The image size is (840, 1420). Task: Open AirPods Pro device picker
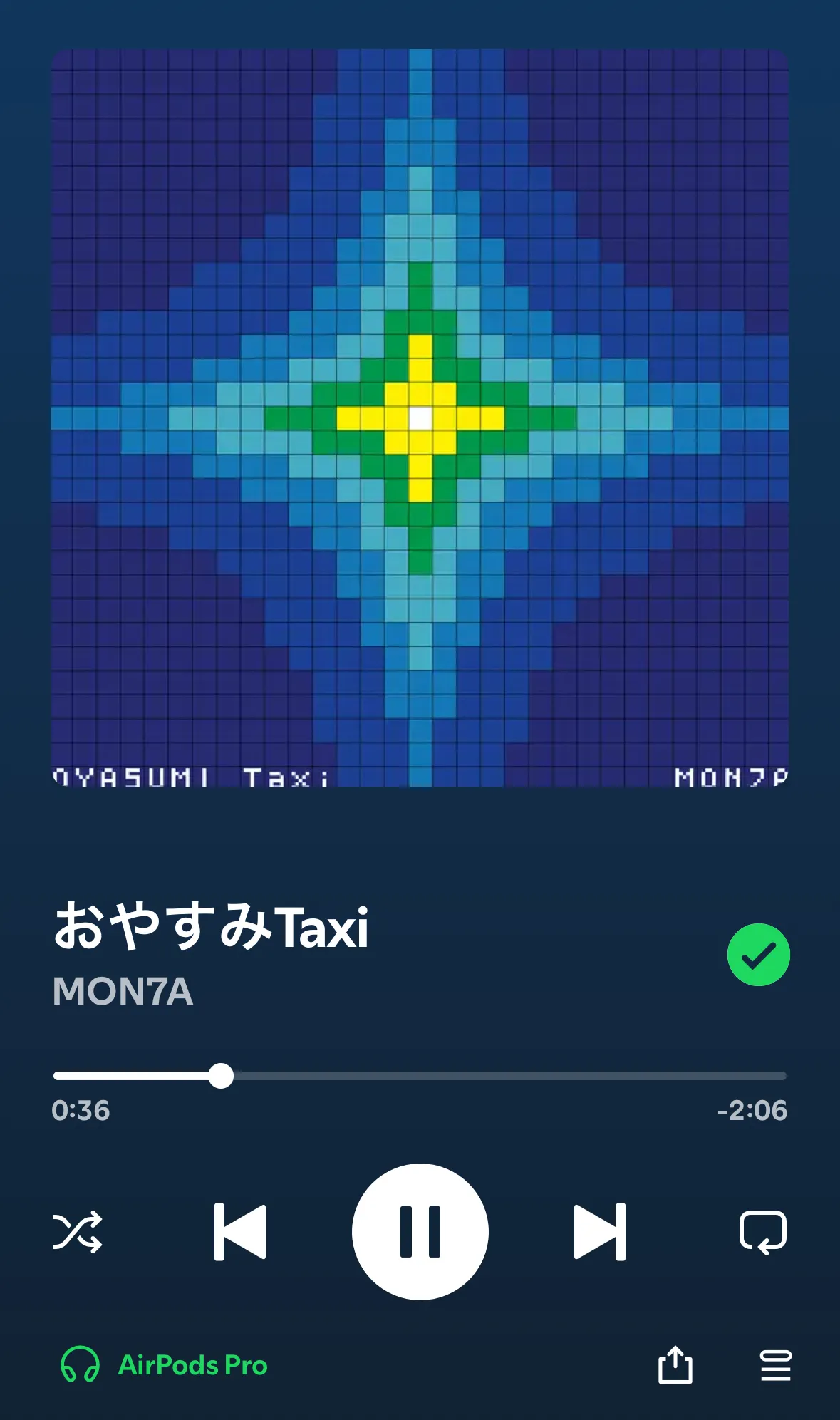point(164,1365)
